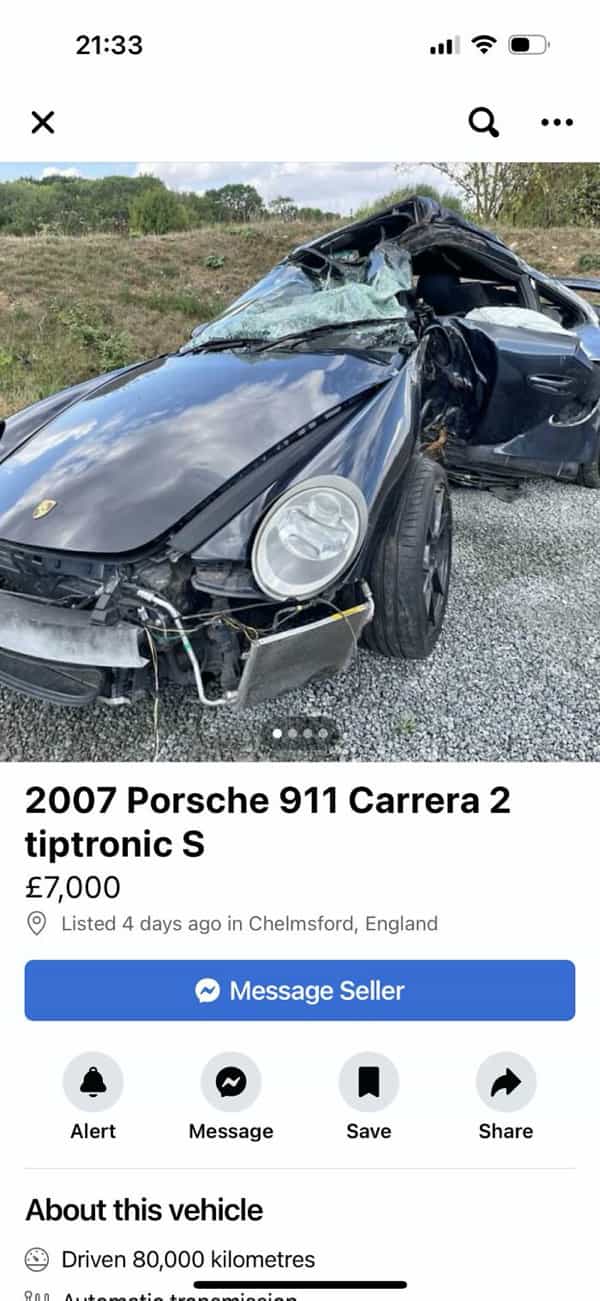Viewport: 600px width, 1301px height.
Task: Save this vehicle listing
Action: click(x=368, y=1082)
